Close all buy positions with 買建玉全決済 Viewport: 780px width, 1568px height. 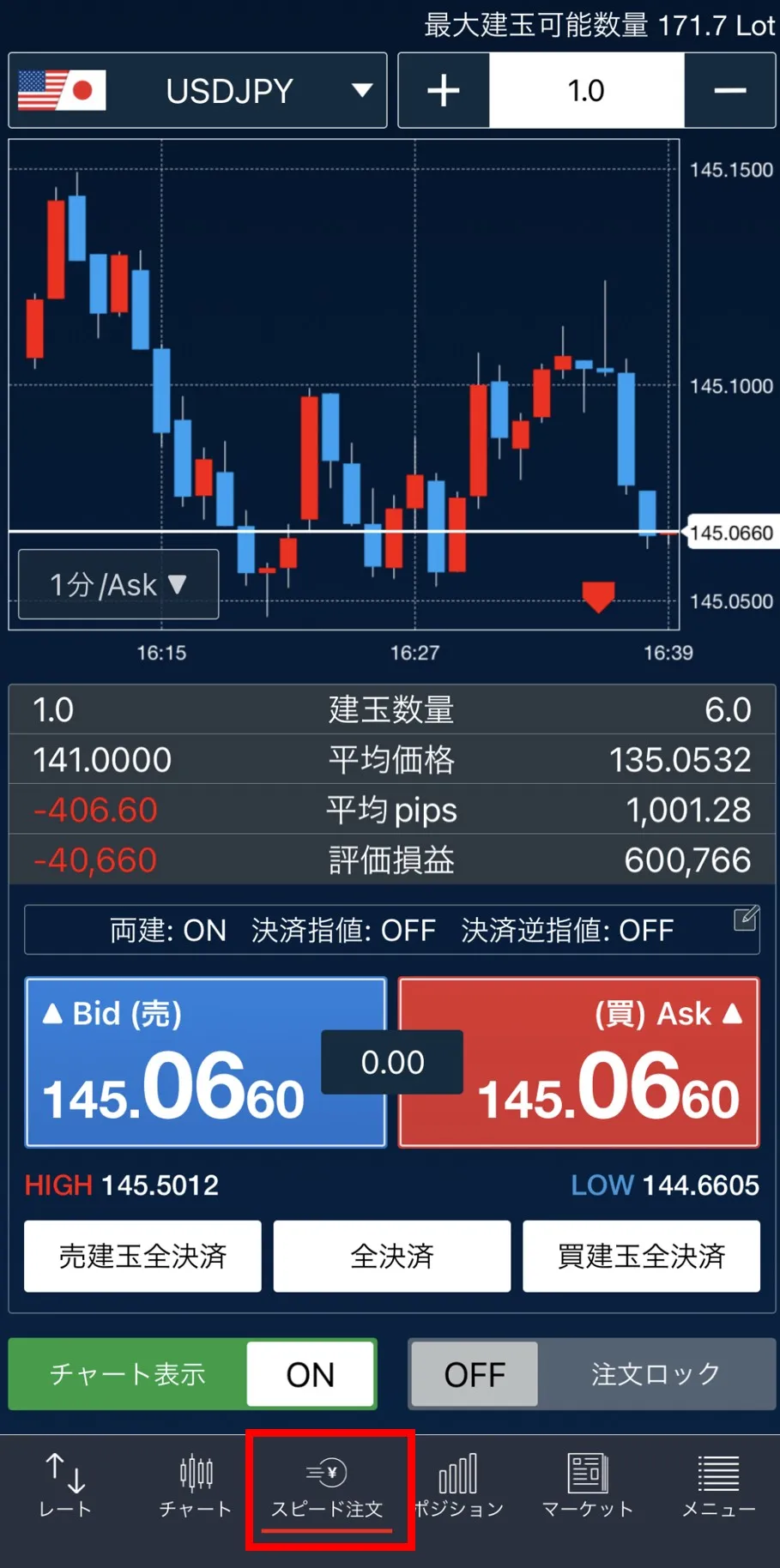pos(641,1257)
